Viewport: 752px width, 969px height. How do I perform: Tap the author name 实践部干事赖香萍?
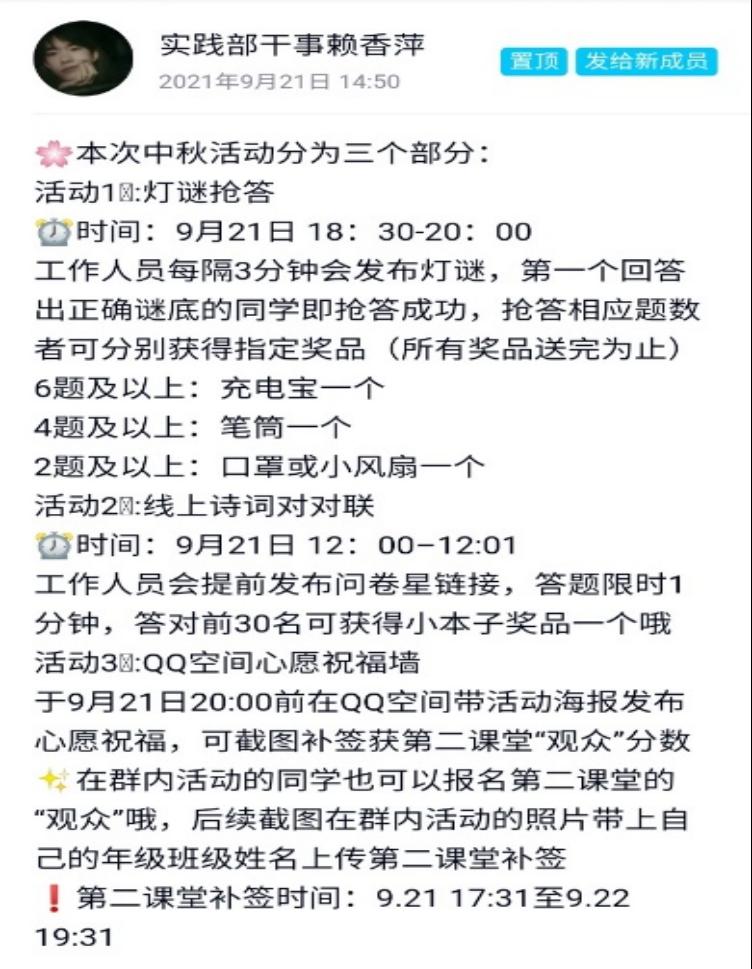(x=290, y=44)
